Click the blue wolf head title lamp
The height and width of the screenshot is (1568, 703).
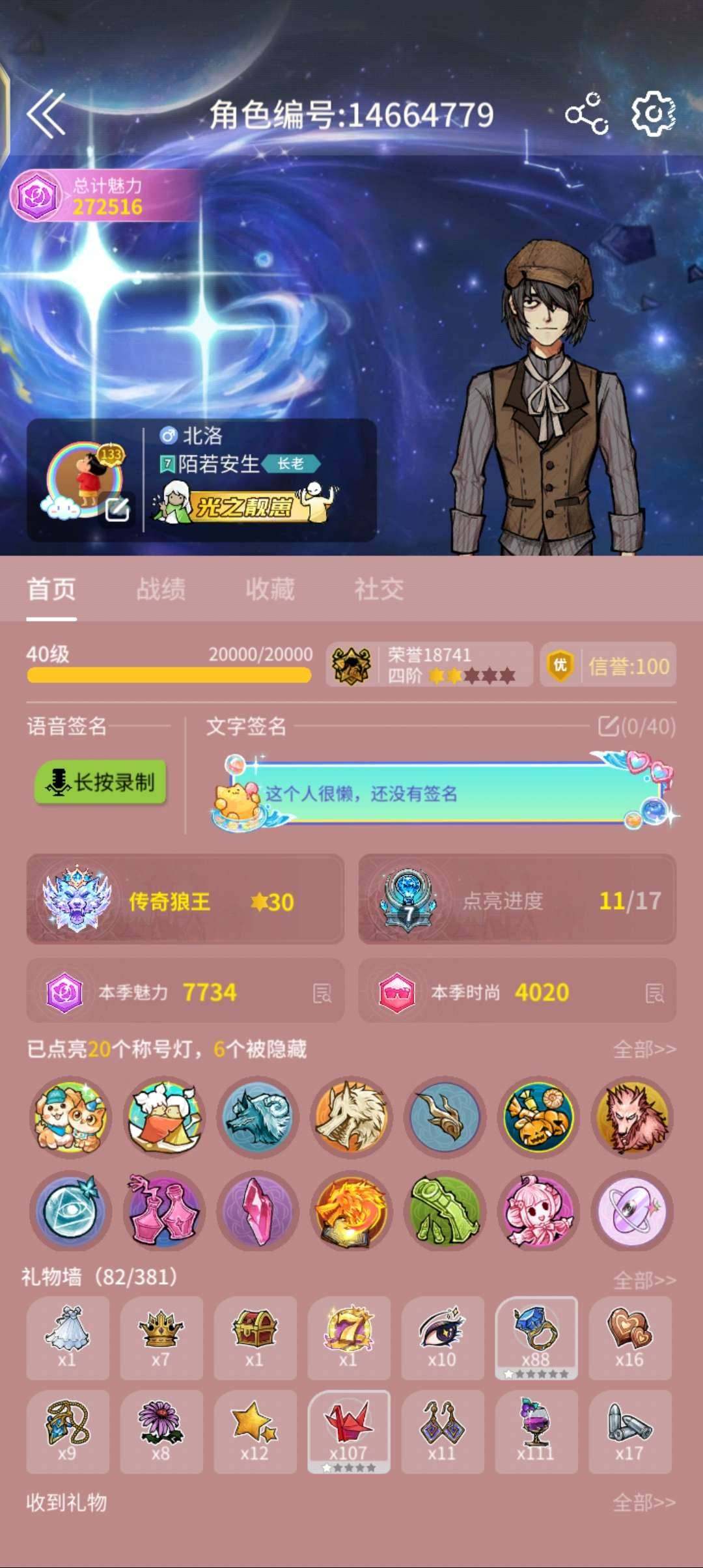point(256,1117)
